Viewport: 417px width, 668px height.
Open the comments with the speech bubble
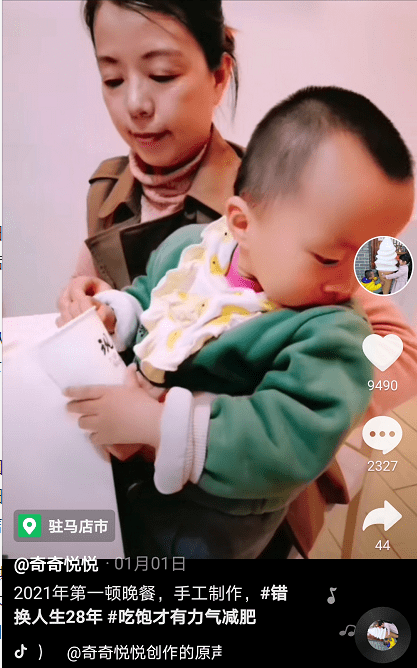(x=382, y=435)
